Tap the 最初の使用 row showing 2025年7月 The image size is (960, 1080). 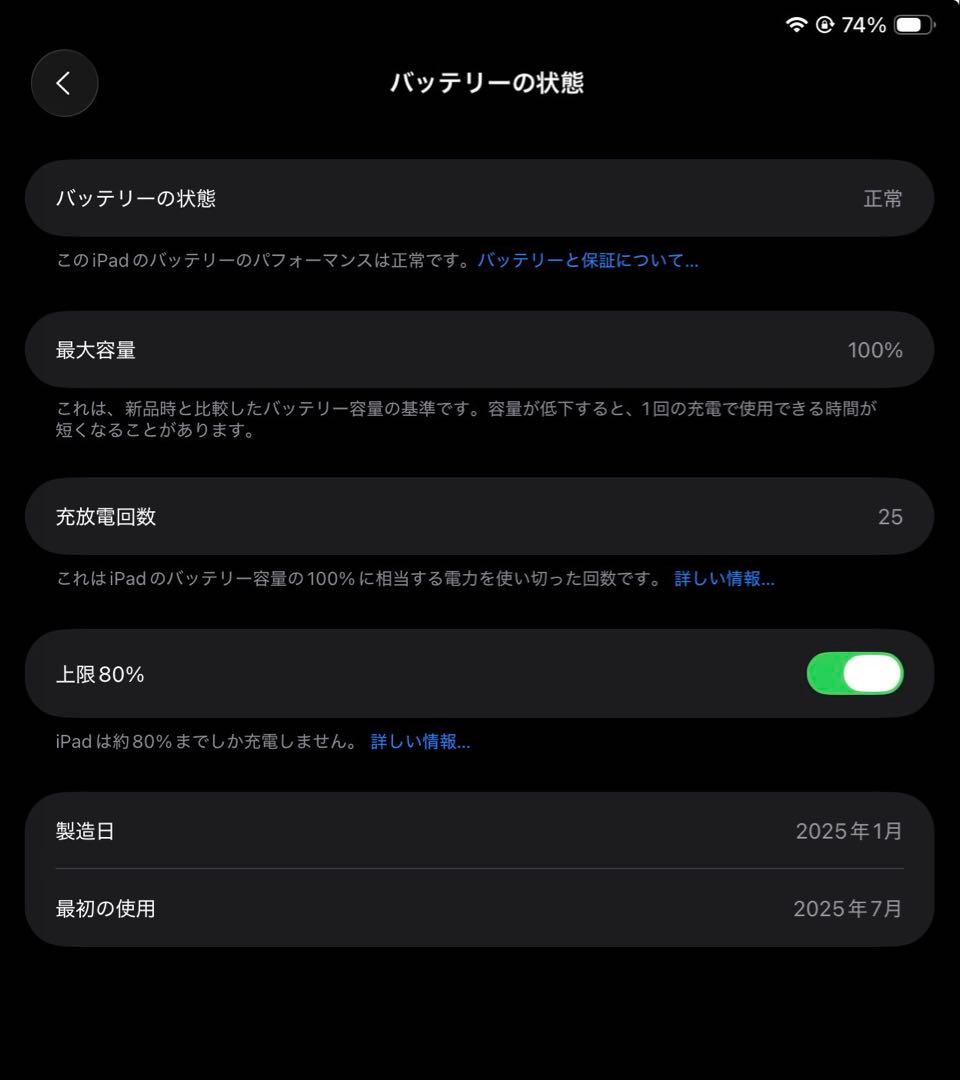tap(480, 909)
